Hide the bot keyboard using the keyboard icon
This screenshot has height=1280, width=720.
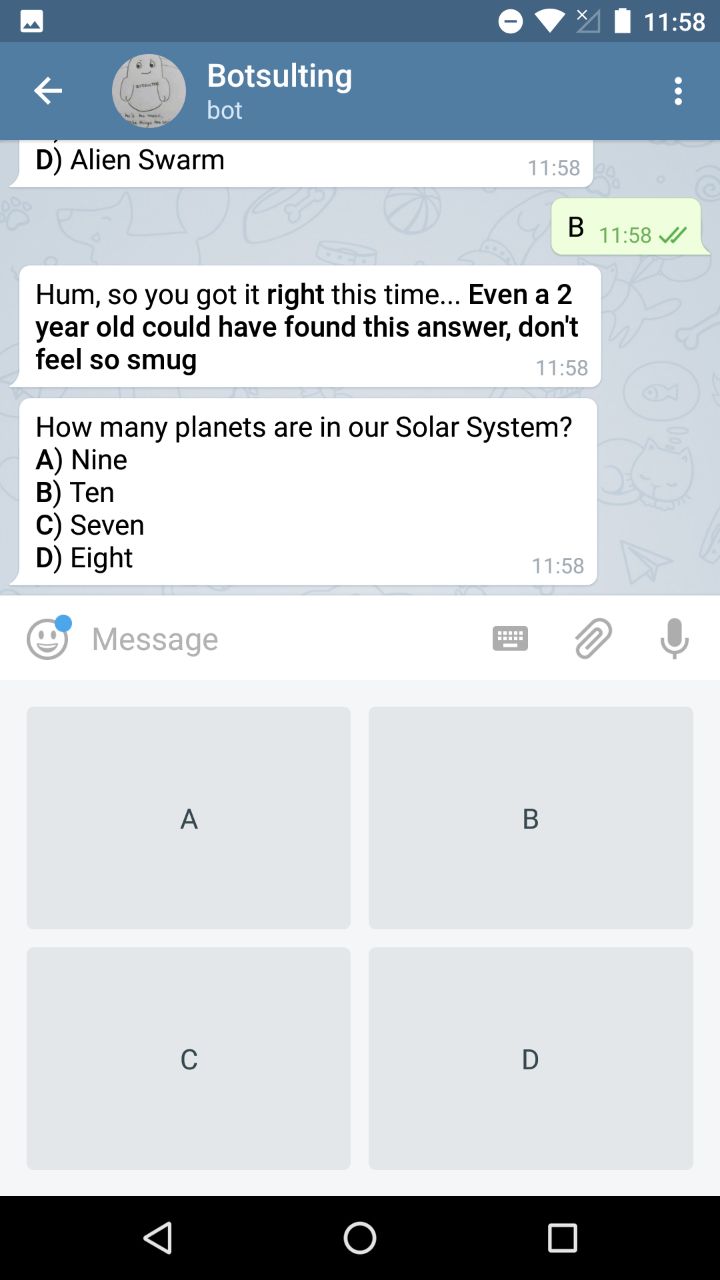[x=510, y=638]
